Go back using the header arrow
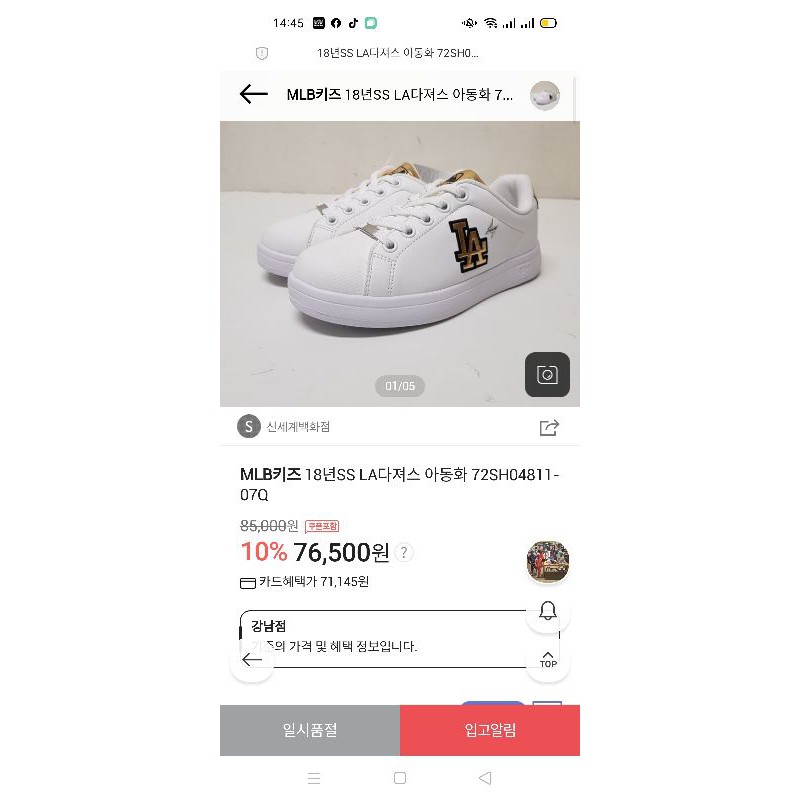800x800 pixels. pos(254,95)
